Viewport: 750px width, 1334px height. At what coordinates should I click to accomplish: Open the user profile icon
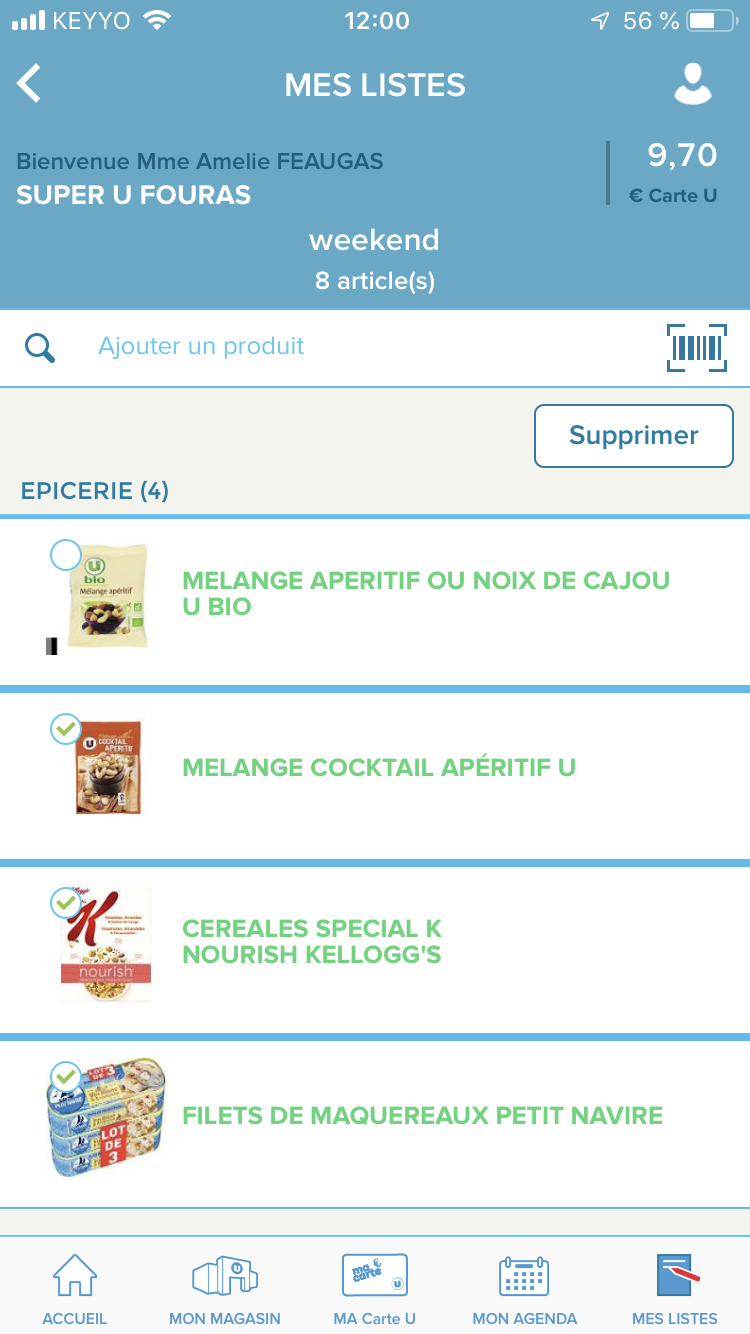(692, 84)
